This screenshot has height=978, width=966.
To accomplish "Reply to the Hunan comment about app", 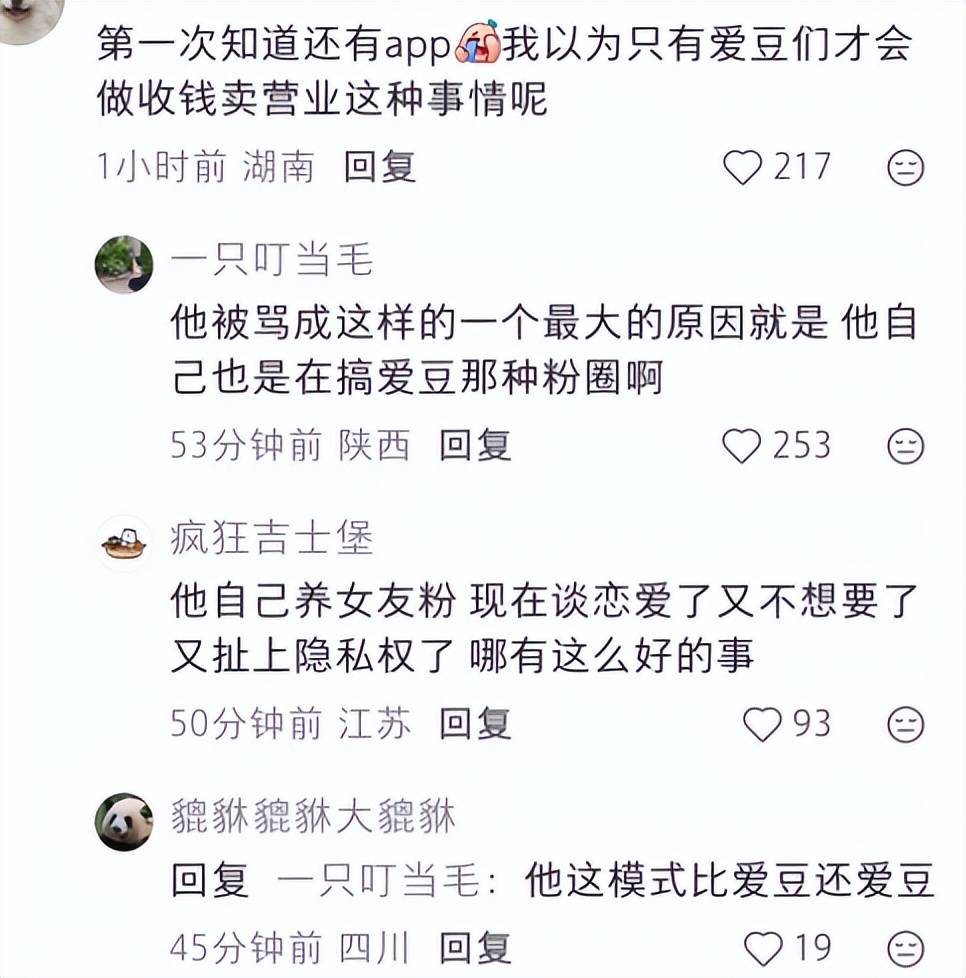I will (379, 167).
